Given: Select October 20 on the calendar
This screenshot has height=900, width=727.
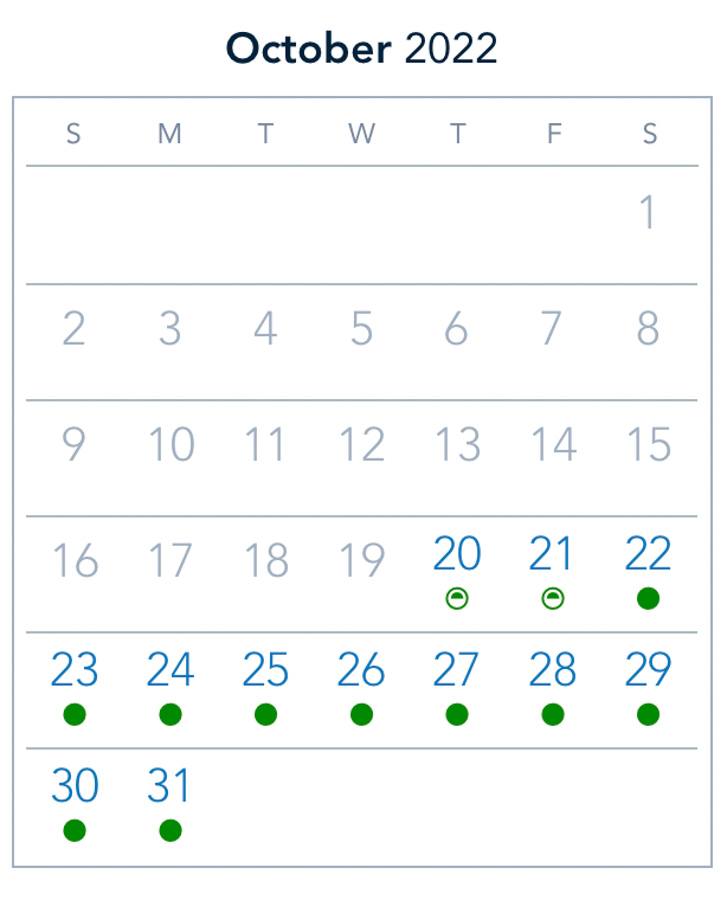Looking at the screenshot, I should (x=457, y=555).
